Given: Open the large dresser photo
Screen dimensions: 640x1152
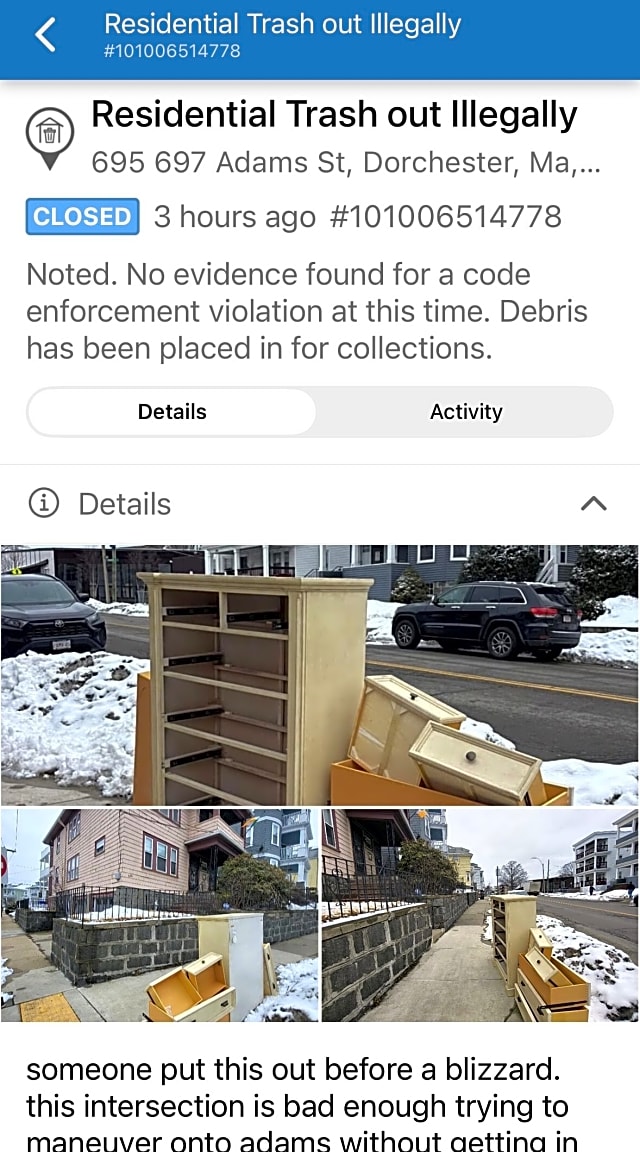Looking at the screenshot, I should 319,675.
